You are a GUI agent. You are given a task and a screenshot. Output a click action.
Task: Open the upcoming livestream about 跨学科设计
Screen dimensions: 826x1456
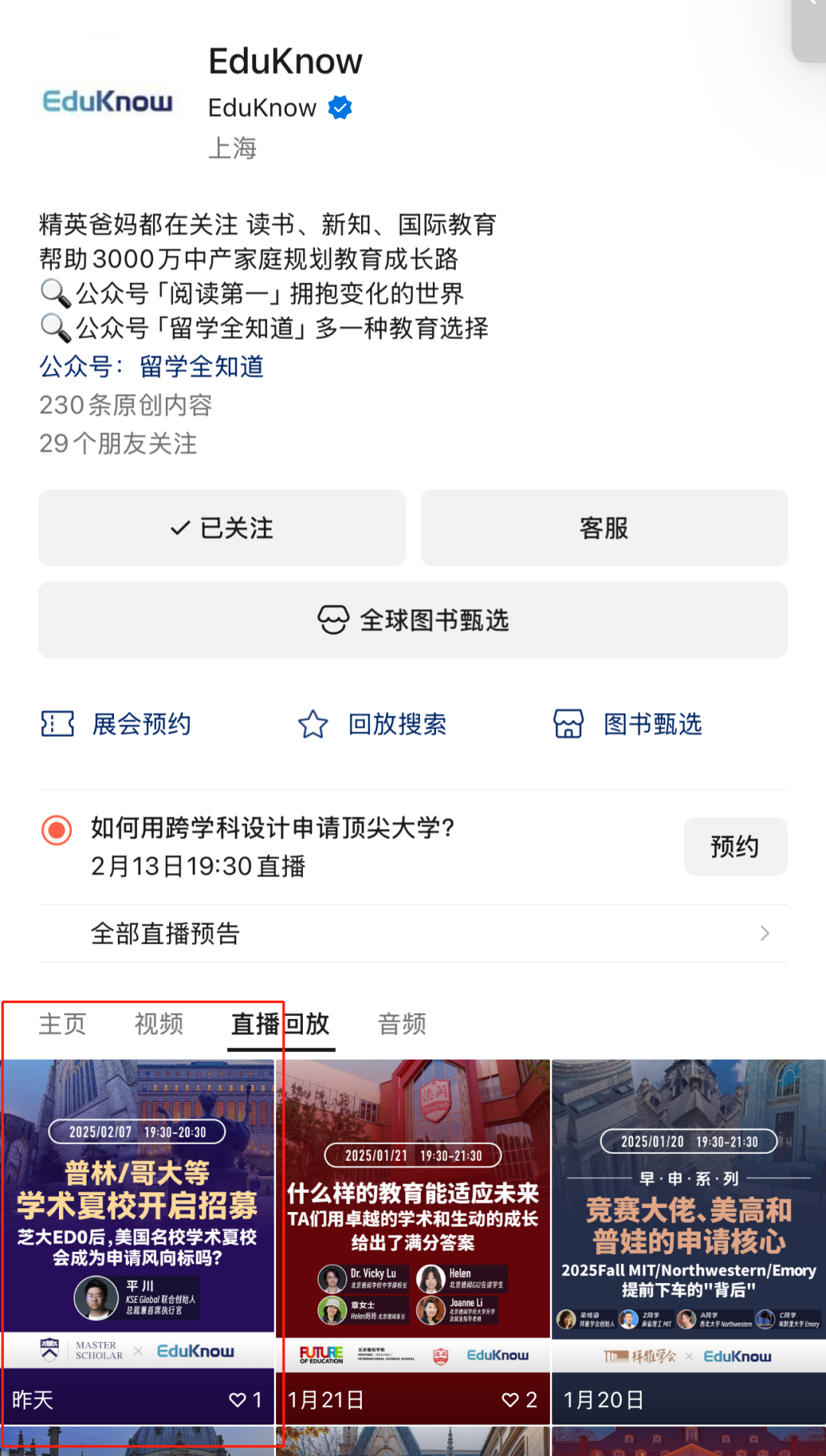point(273,846)
